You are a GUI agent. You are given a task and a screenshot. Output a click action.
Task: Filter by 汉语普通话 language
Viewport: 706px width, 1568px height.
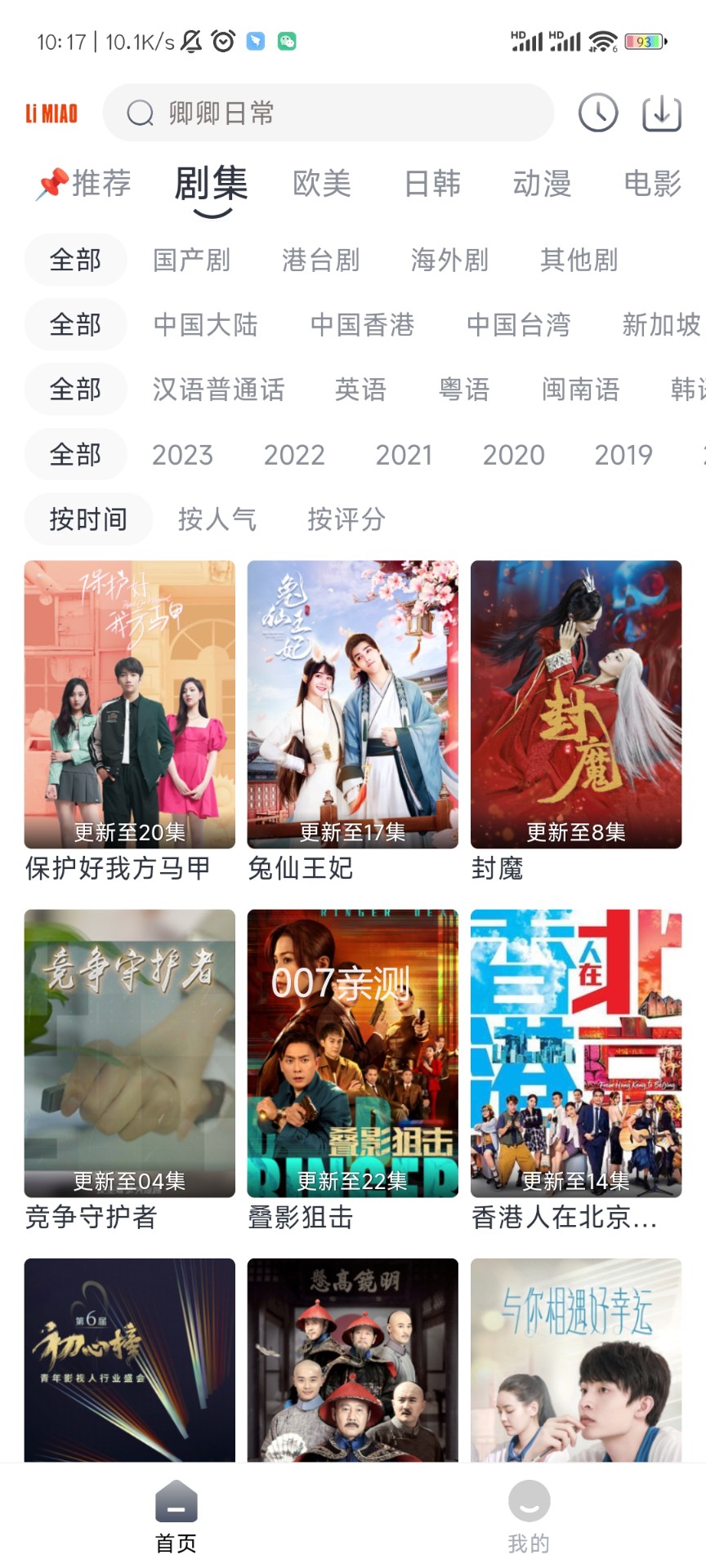click(218, 390)
